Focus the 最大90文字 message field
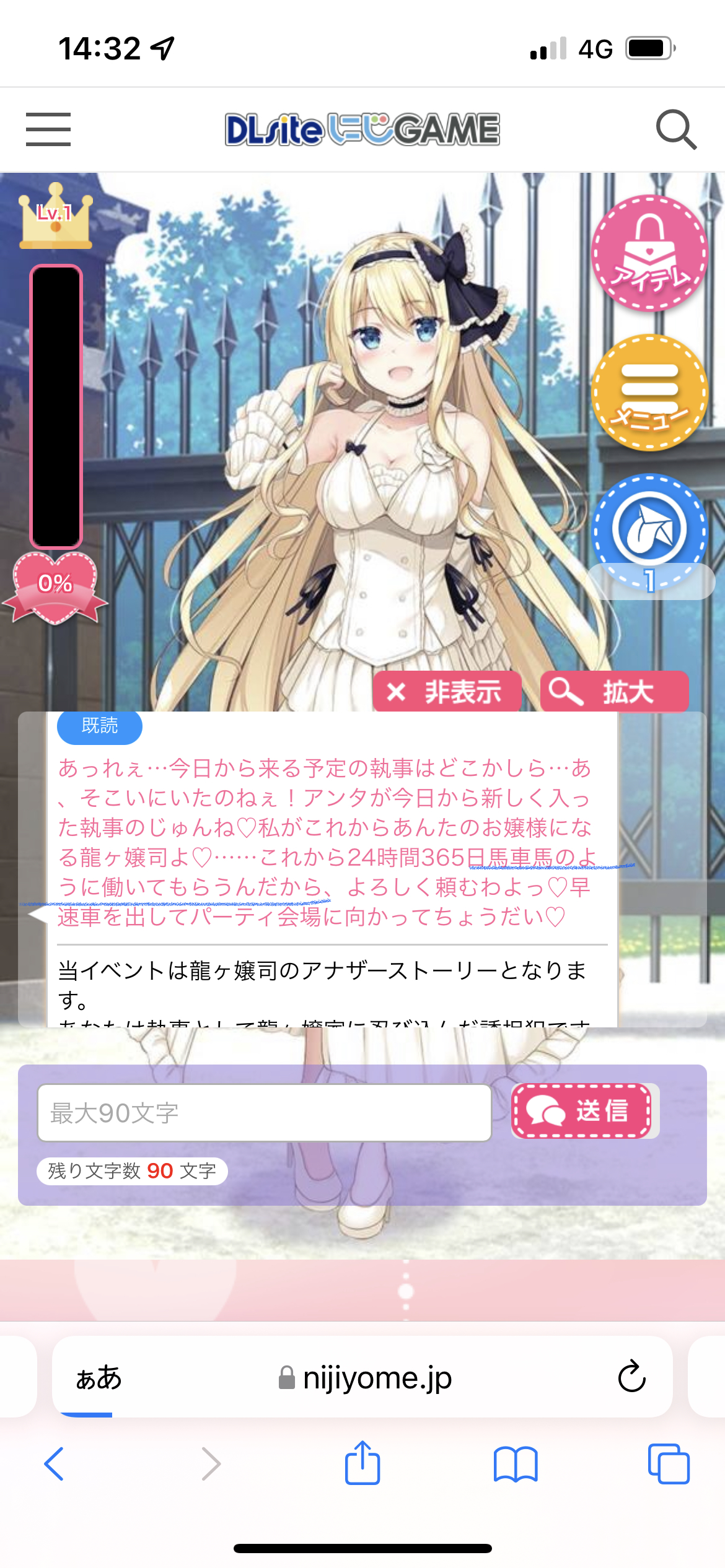725x1568 pixels. [264, 1113]
